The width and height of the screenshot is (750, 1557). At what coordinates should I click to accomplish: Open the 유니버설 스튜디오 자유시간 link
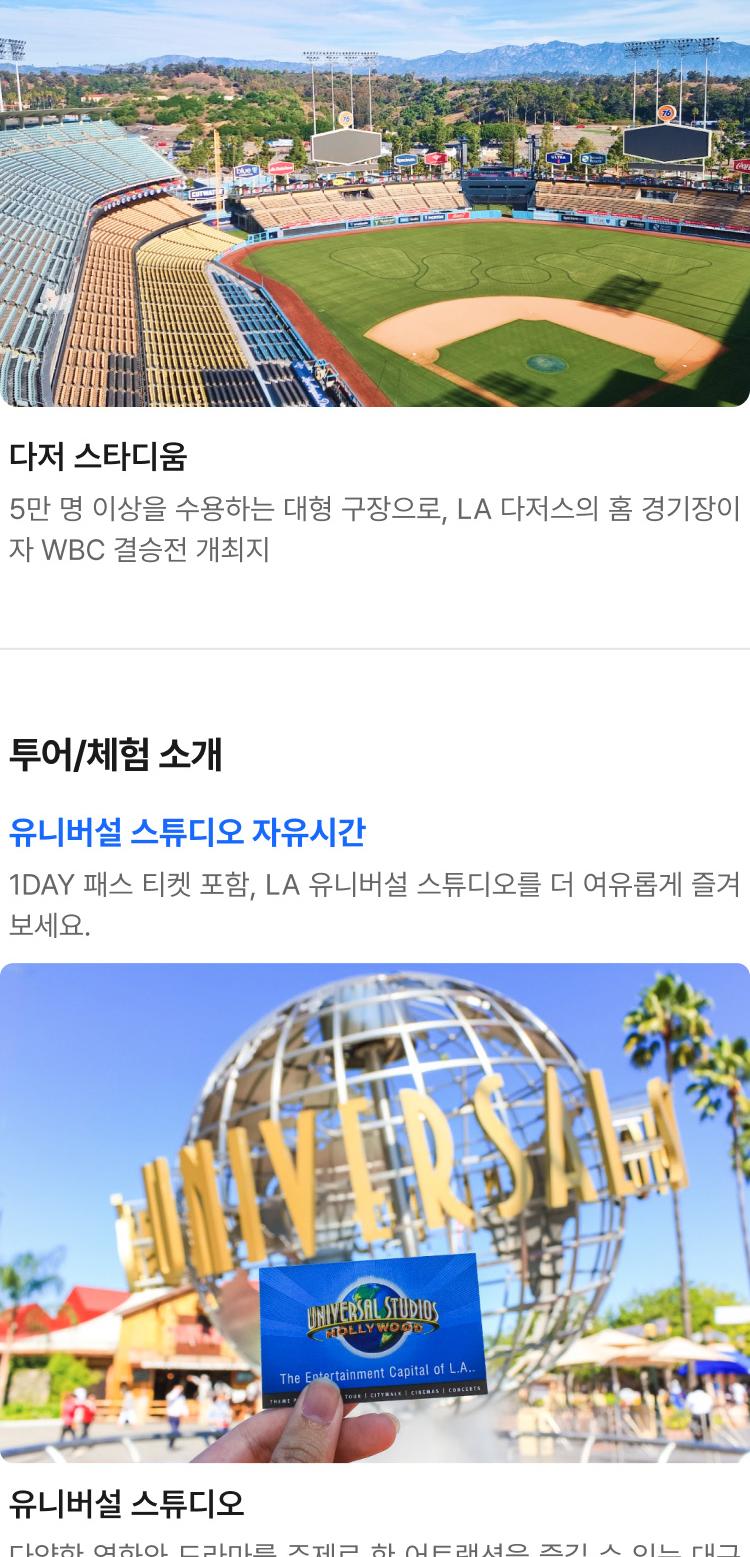[x=187, y=832]
